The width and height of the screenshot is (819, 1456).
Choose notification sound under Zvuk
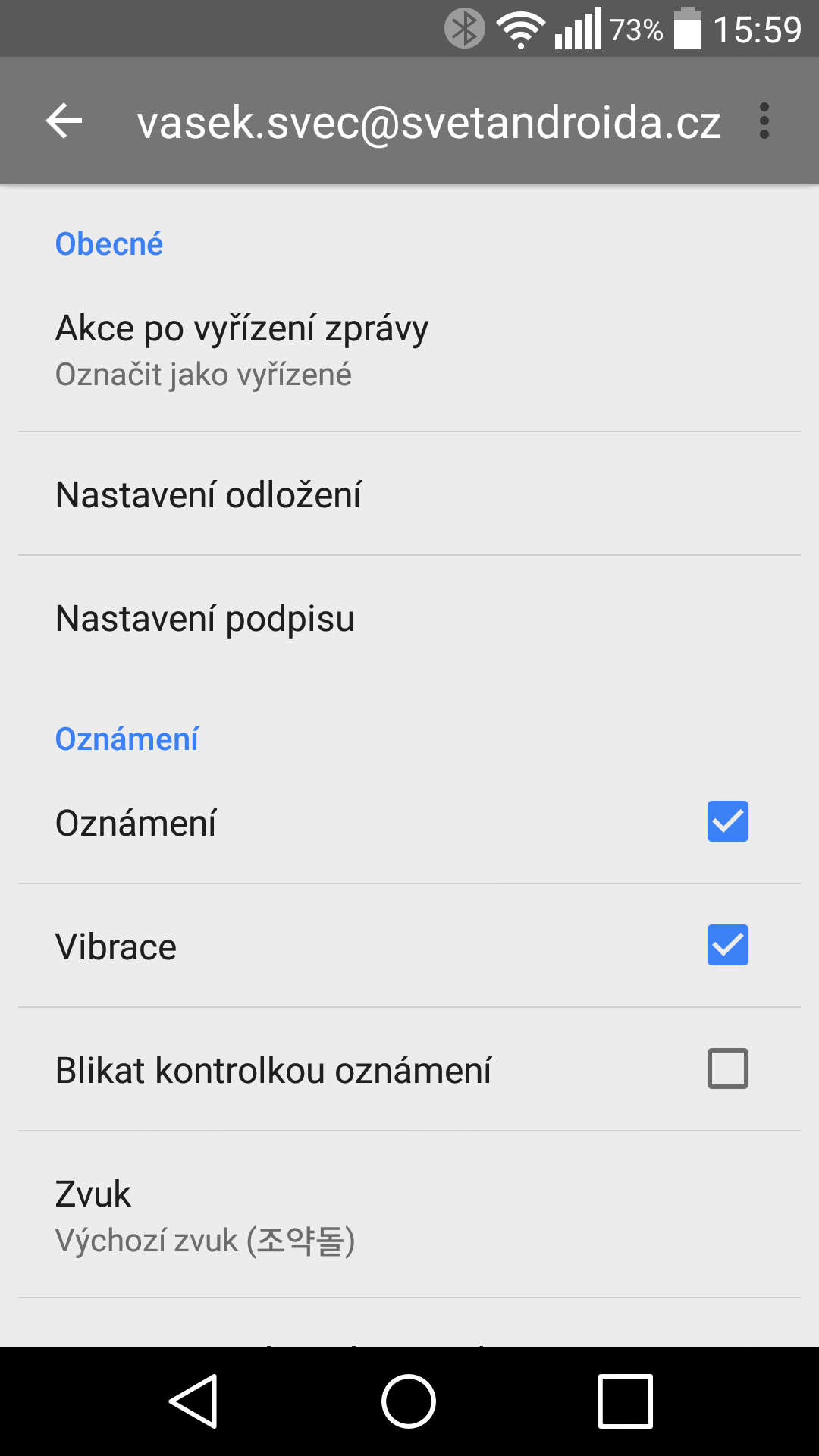click(409, 1215)
